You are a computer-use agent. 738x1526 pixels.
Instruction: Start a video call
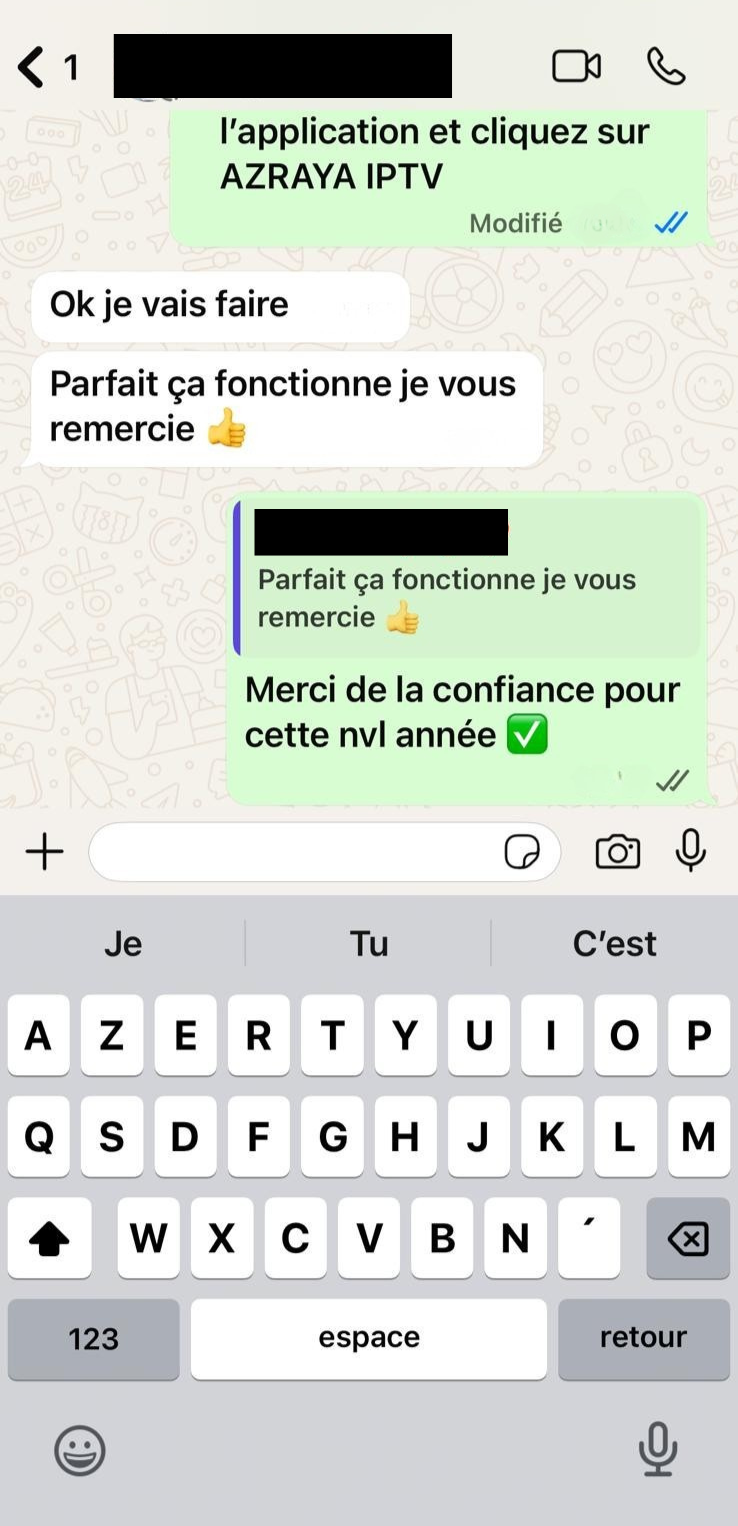[x=576, y=67]
